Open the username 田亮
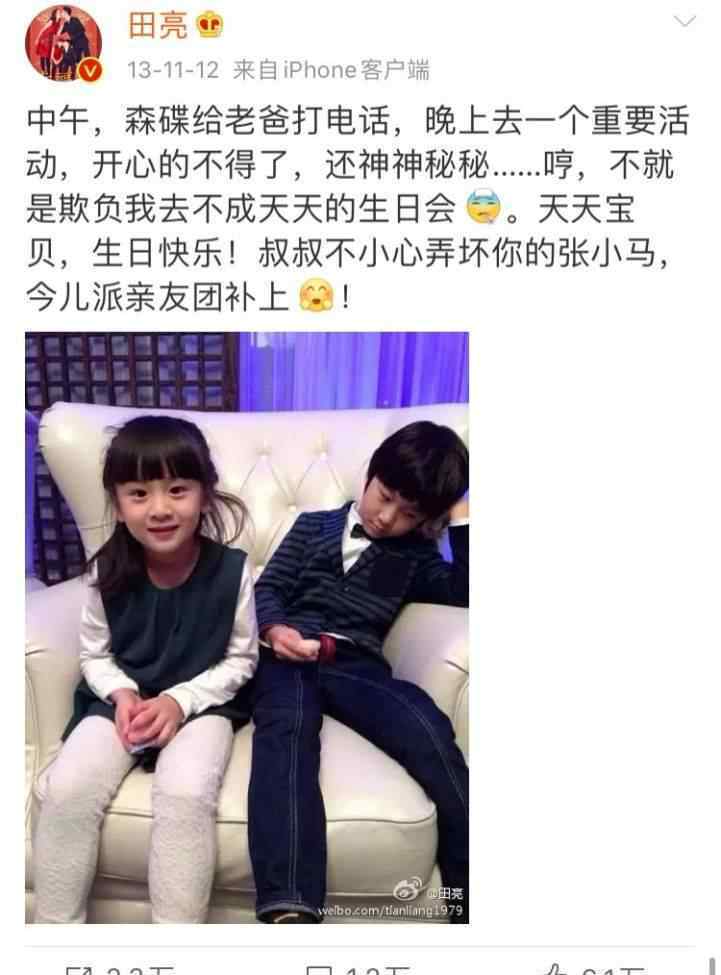 pyautogui.click(x=158, y=26)
